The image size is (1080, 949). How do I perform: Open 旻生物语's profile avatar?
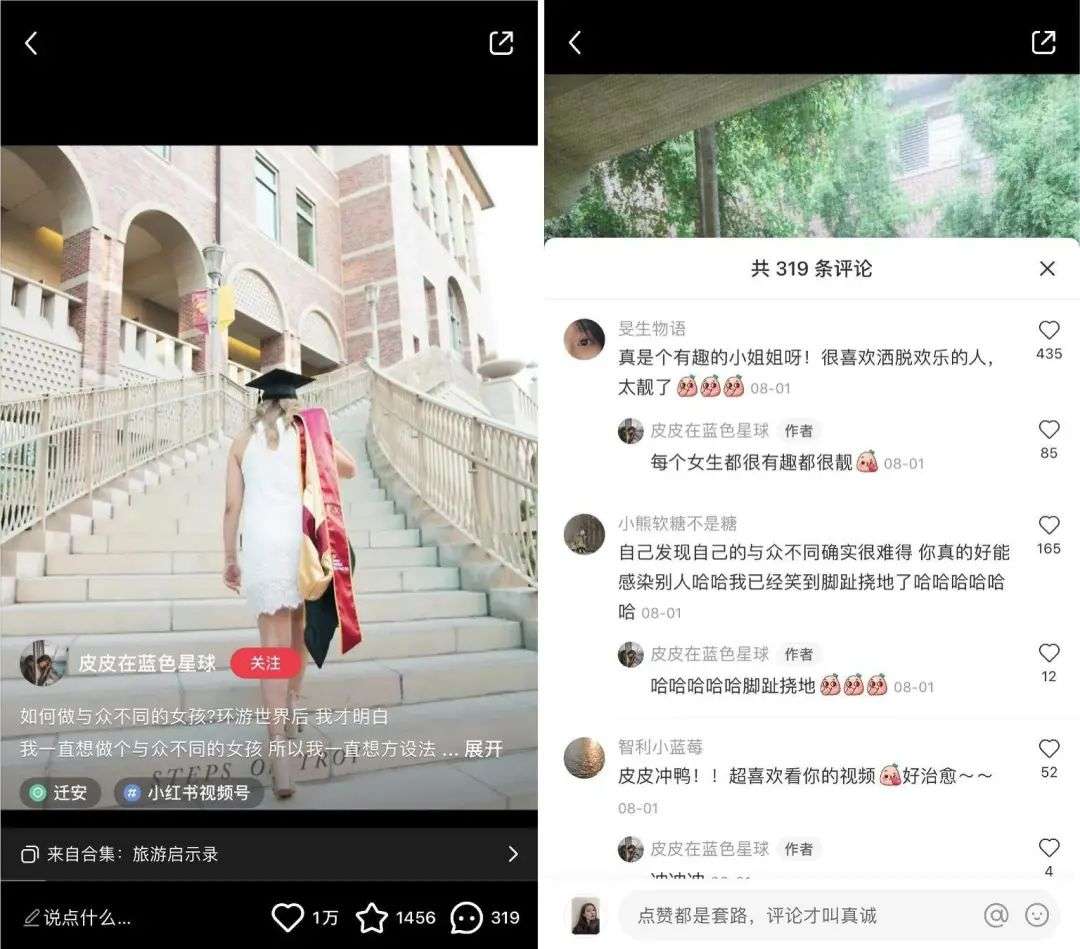(x=584, y=339)
